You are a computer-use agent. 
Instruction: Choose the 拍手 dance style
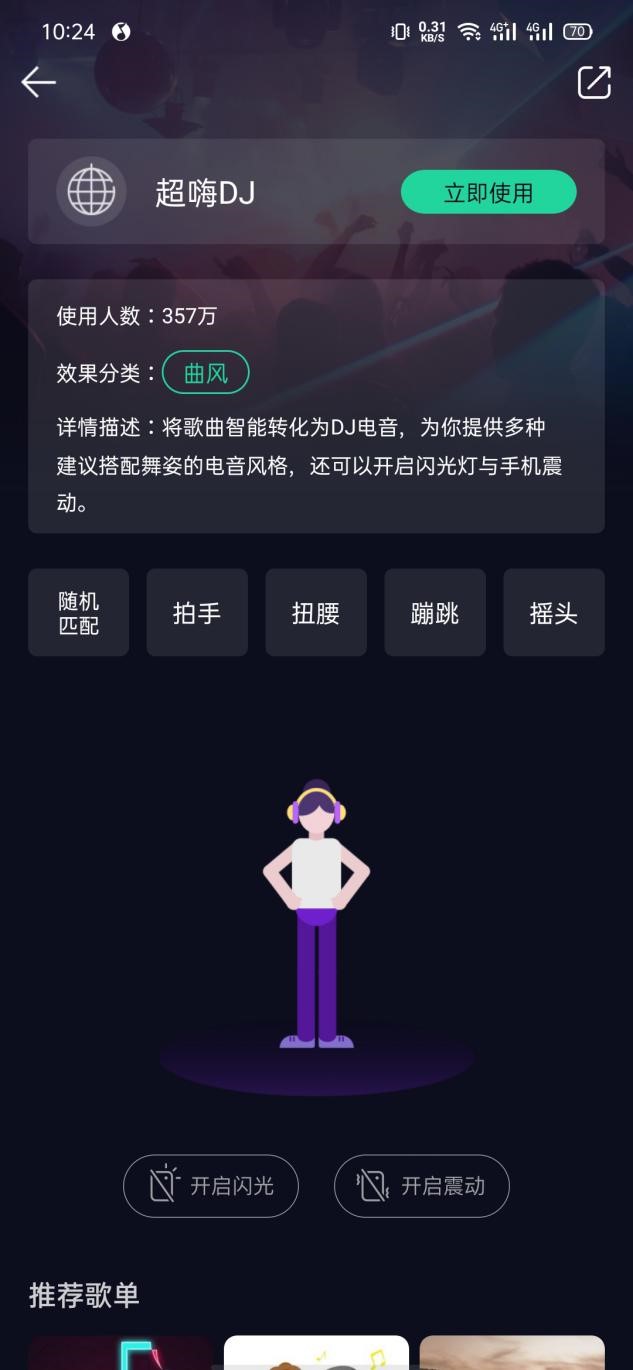197,613
